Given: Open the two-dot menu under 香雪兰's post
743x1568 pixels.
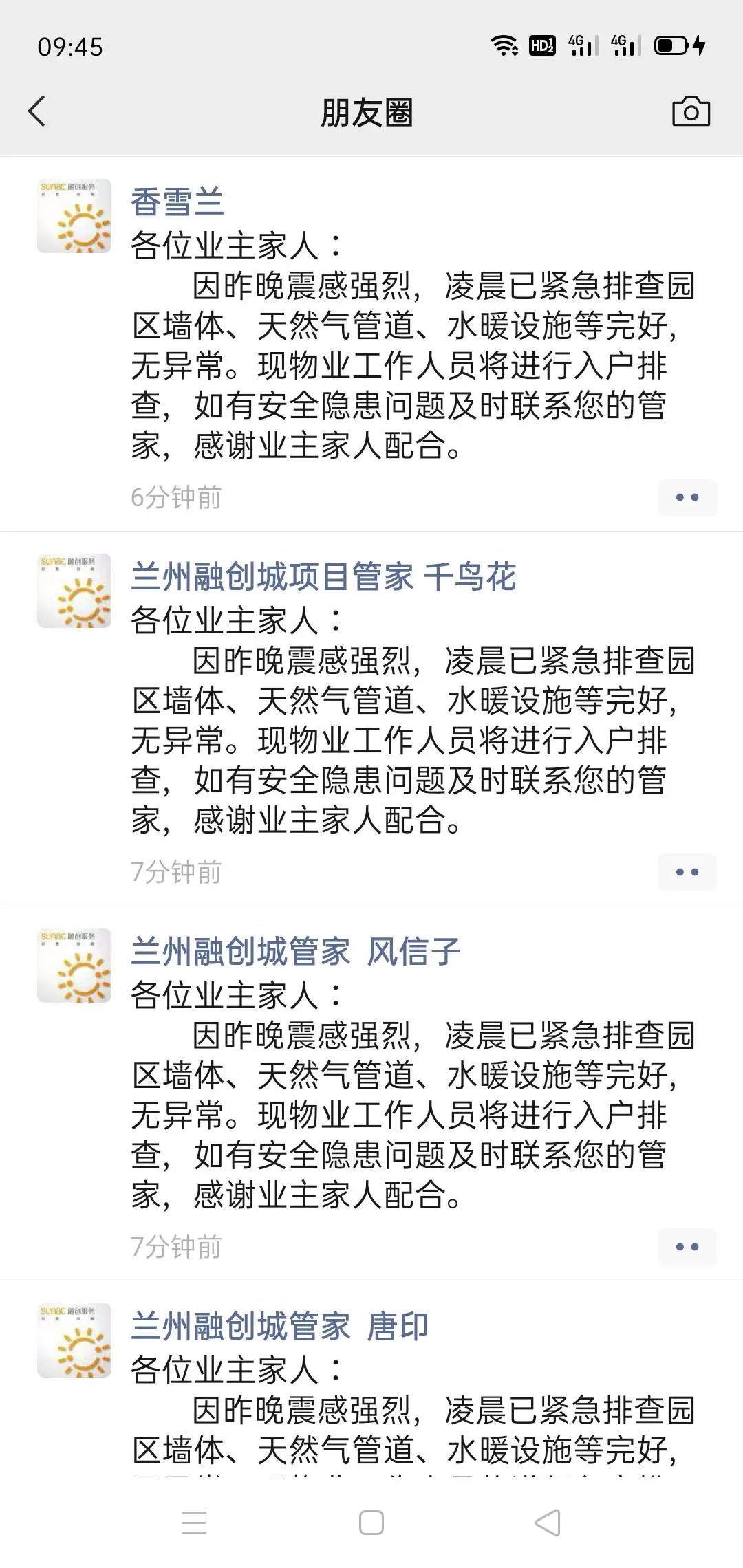Looking at the screenshot, I should [687, 497].
